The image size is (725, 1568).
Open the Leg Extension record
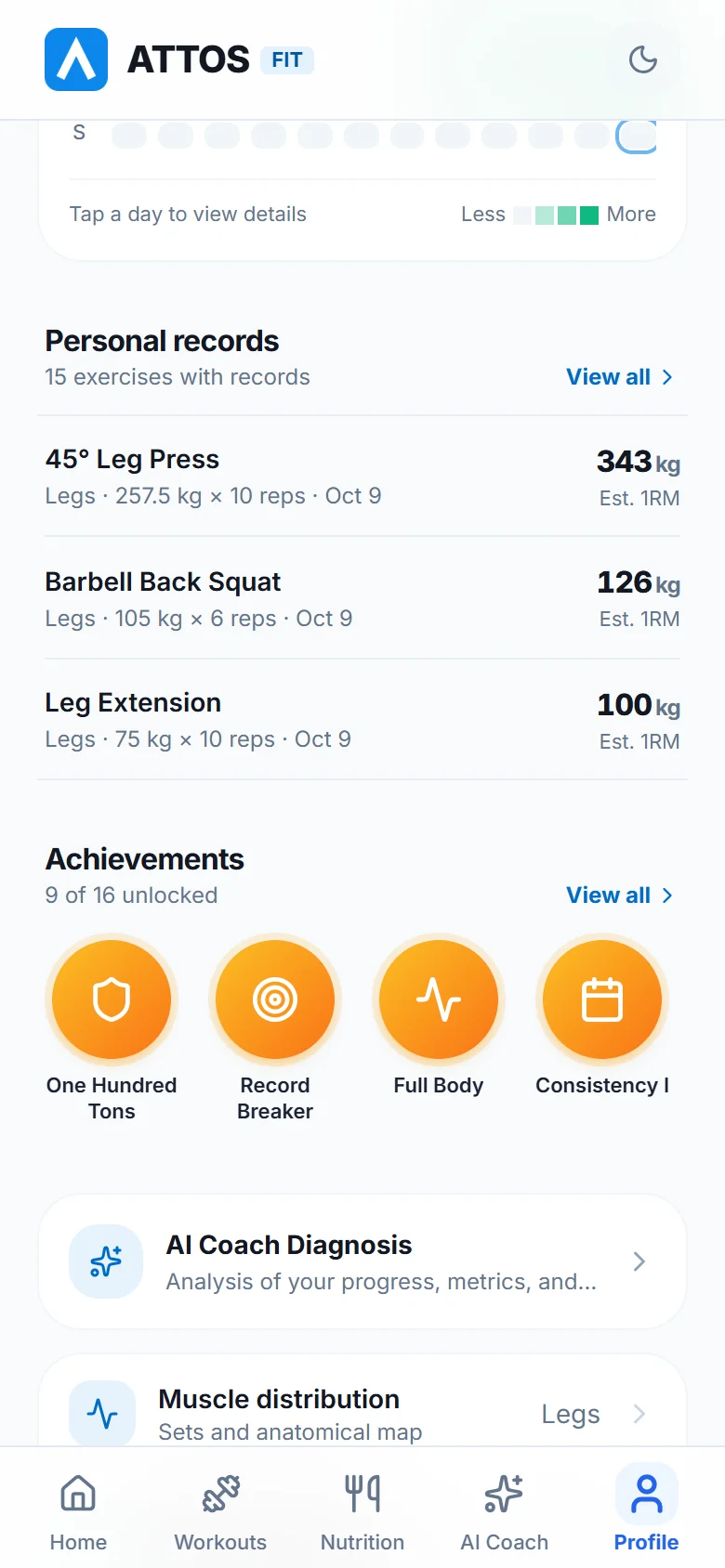tap(362, 720)
